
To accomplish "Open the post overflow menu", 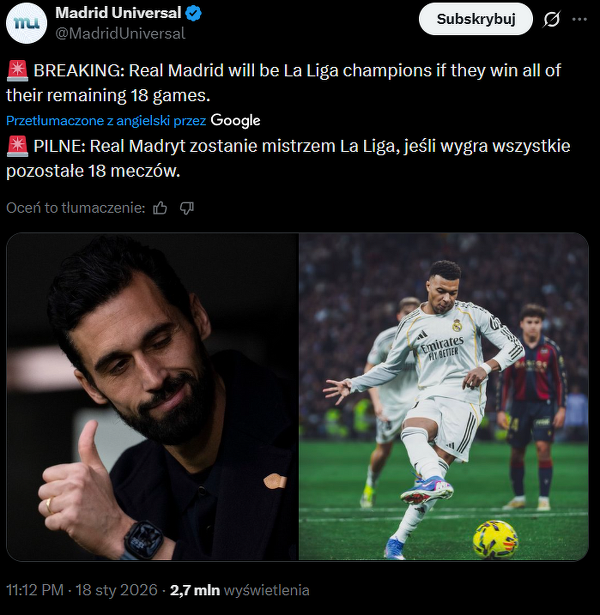I will pos(580,20).
